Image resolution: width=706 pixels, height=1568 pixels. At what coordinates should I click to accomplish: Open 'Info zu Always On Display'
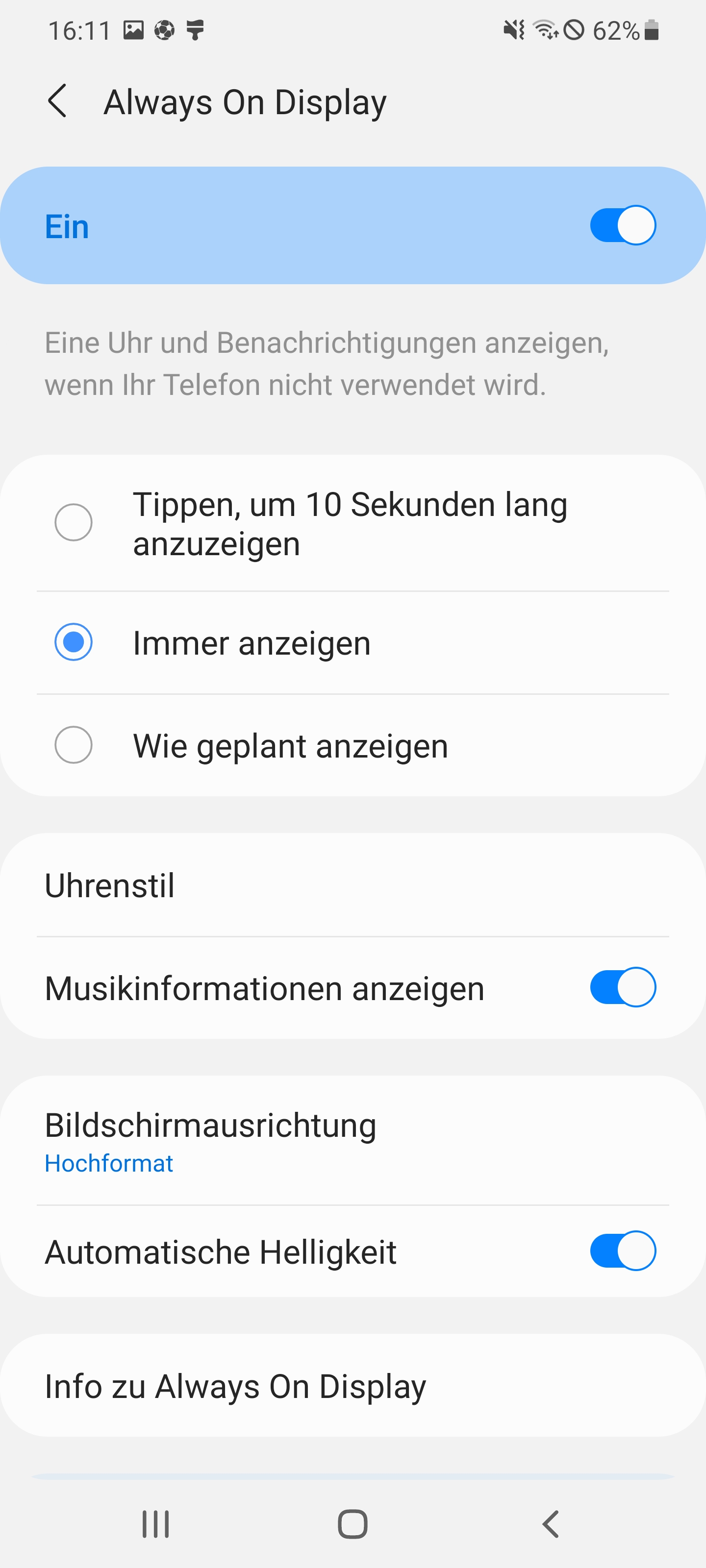[x=353, y=1386]
